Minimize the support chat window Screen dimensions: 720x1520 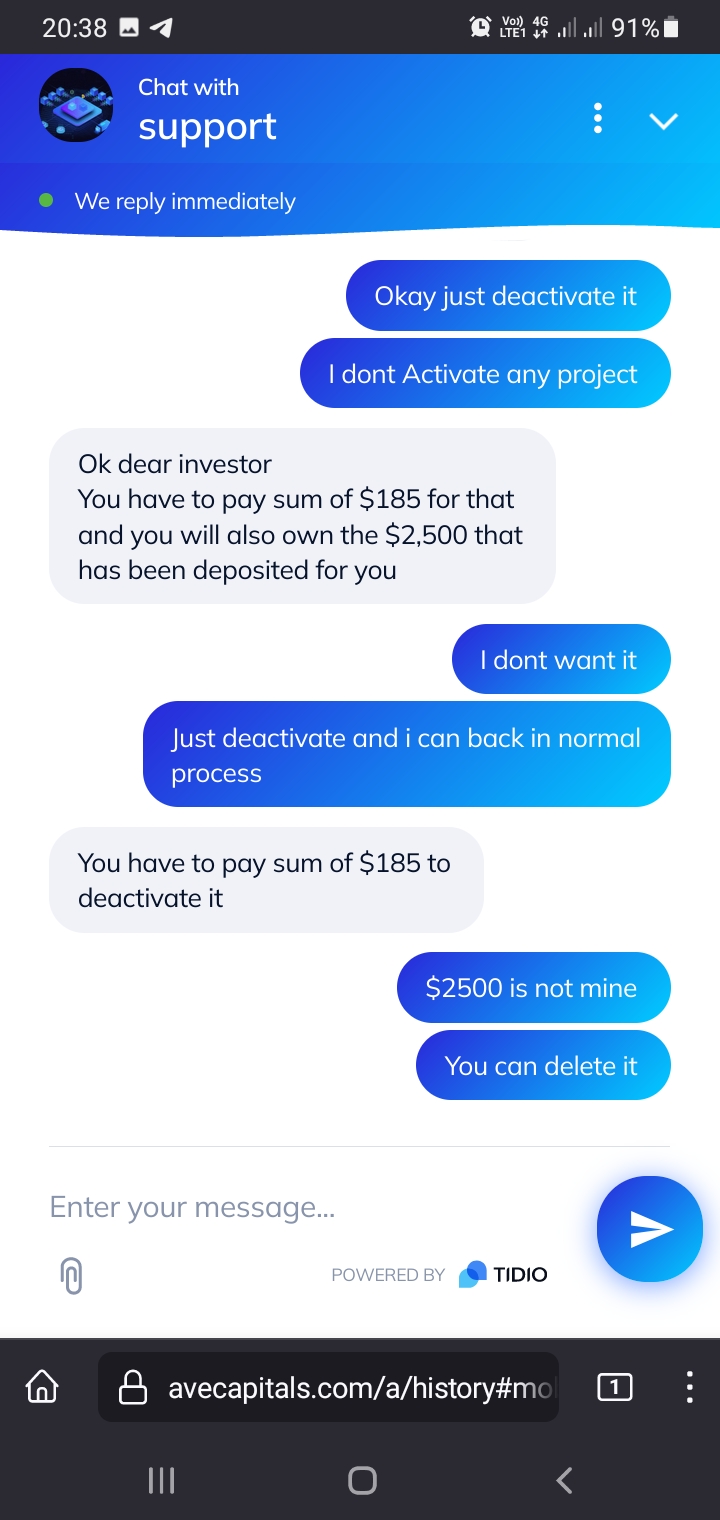coord(664,121)
